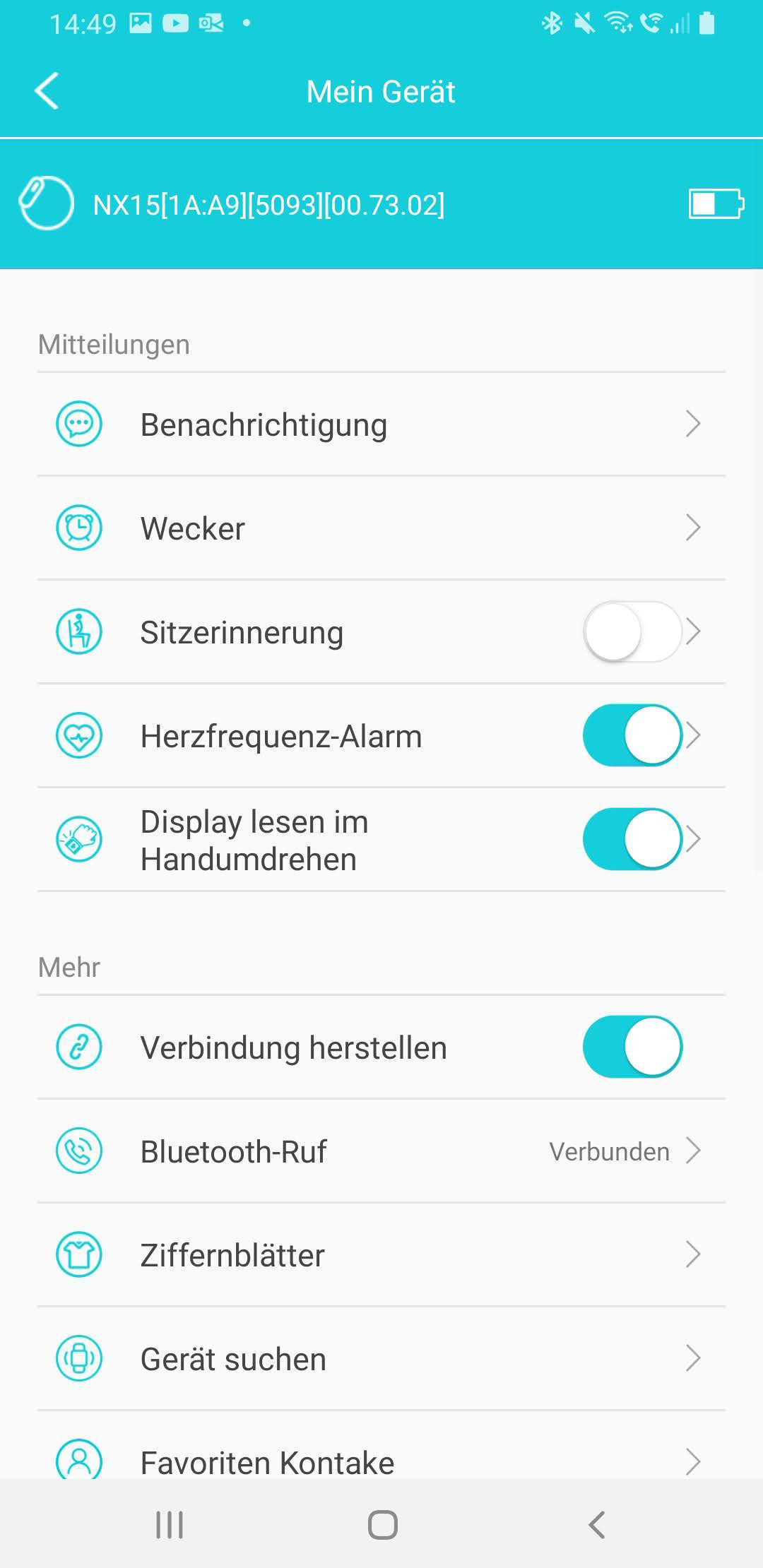Enable the Sitzerinnerung switch
The image size is (763, 1568).
coord(632,631)
